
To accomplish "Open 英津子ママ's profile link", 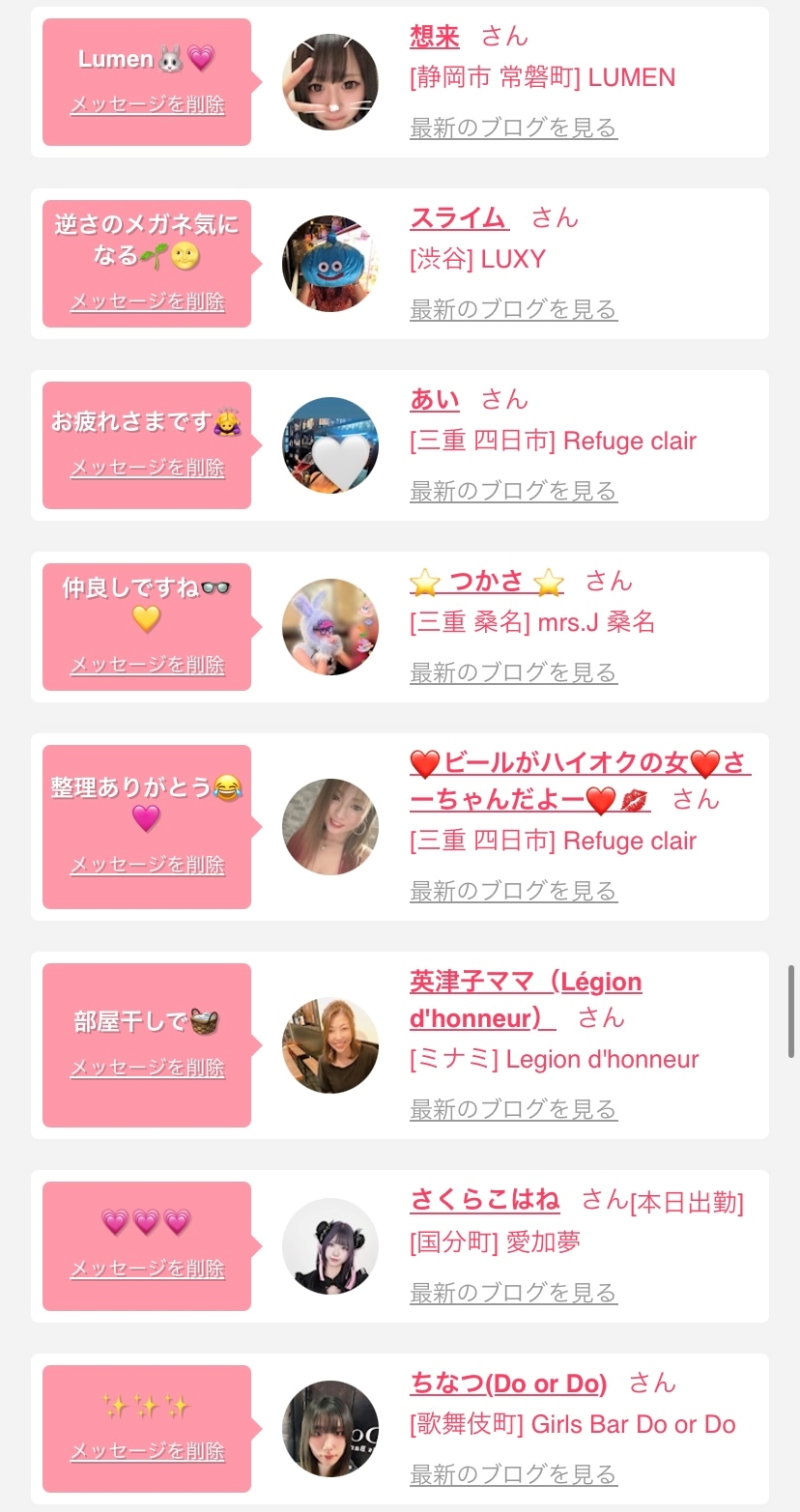I will [x=525, y=984].
